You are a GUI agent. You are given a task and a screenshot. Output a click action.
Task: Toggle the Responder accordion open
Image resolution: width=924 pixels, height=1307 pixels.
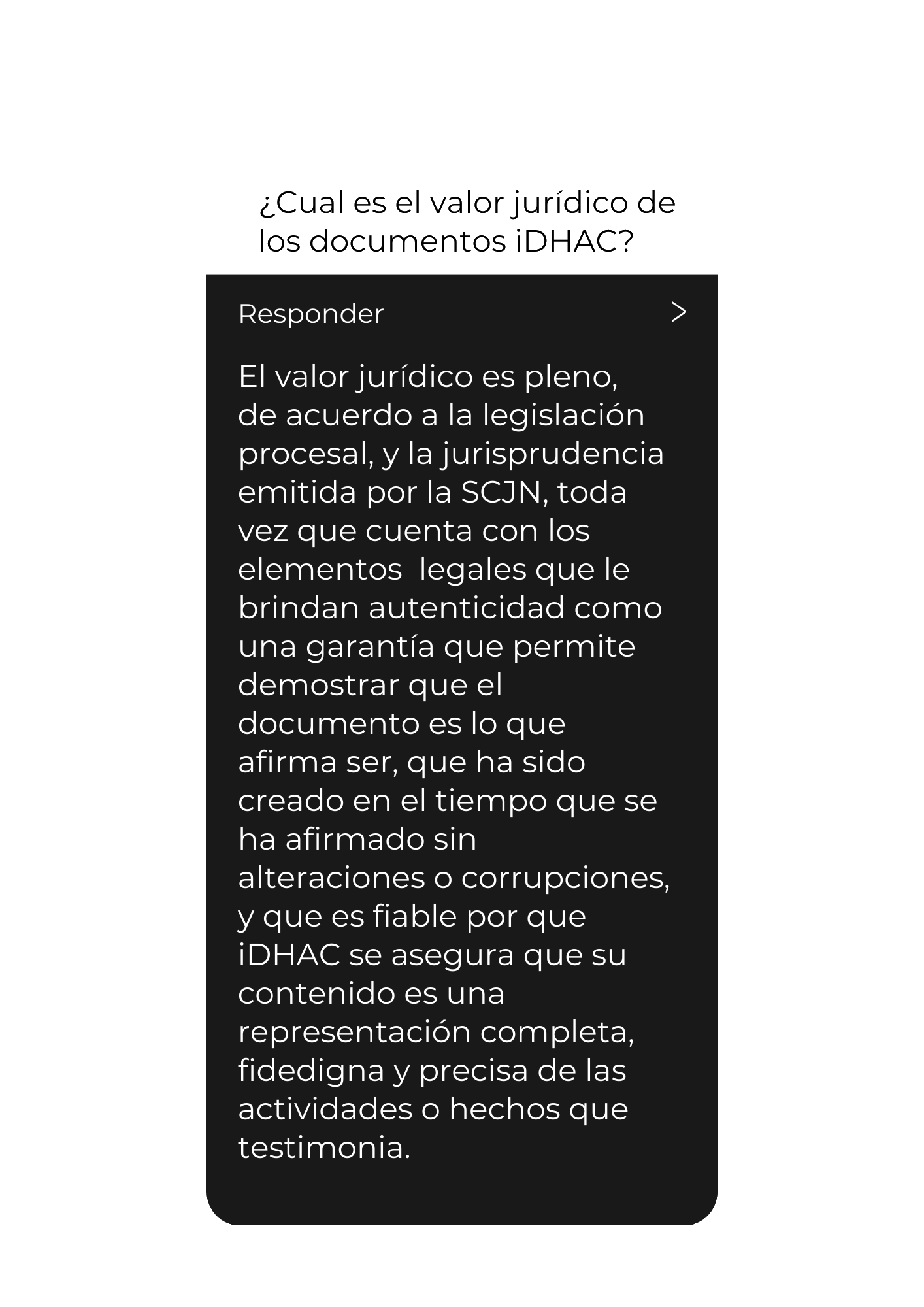(x=457, y=313)
